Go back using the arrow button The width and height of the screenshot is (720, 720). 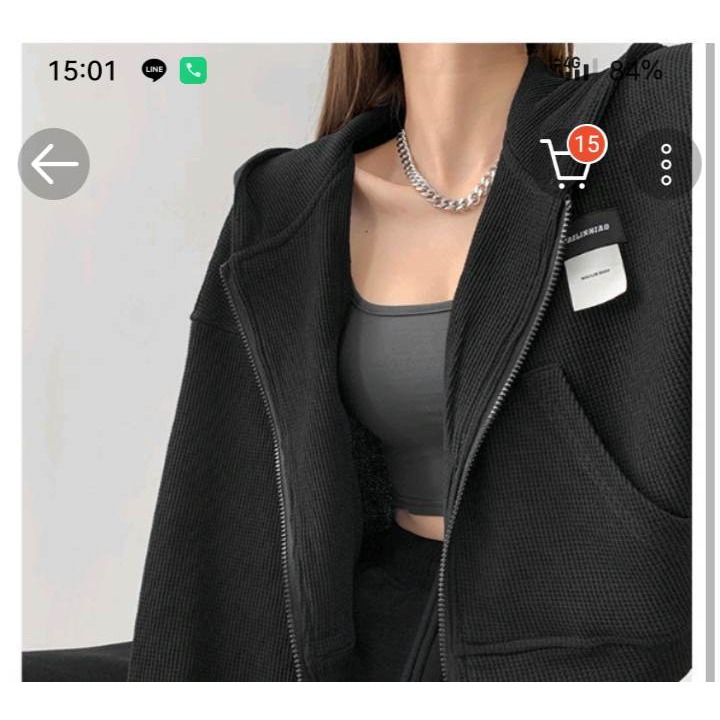(54, 164)
